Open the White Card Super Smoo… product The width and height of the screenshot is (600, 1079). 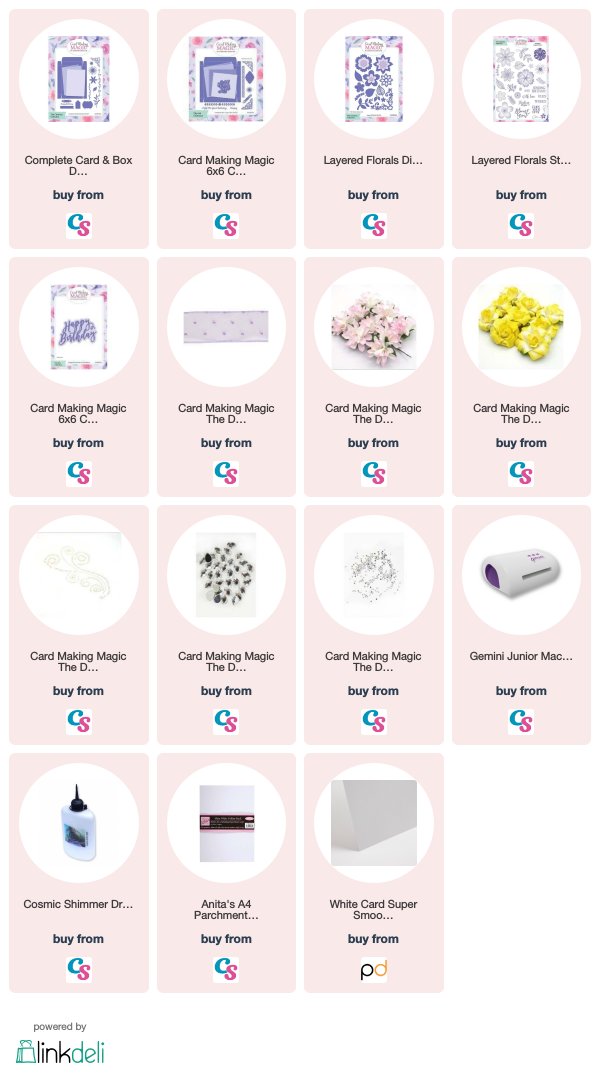coord(374,873)
